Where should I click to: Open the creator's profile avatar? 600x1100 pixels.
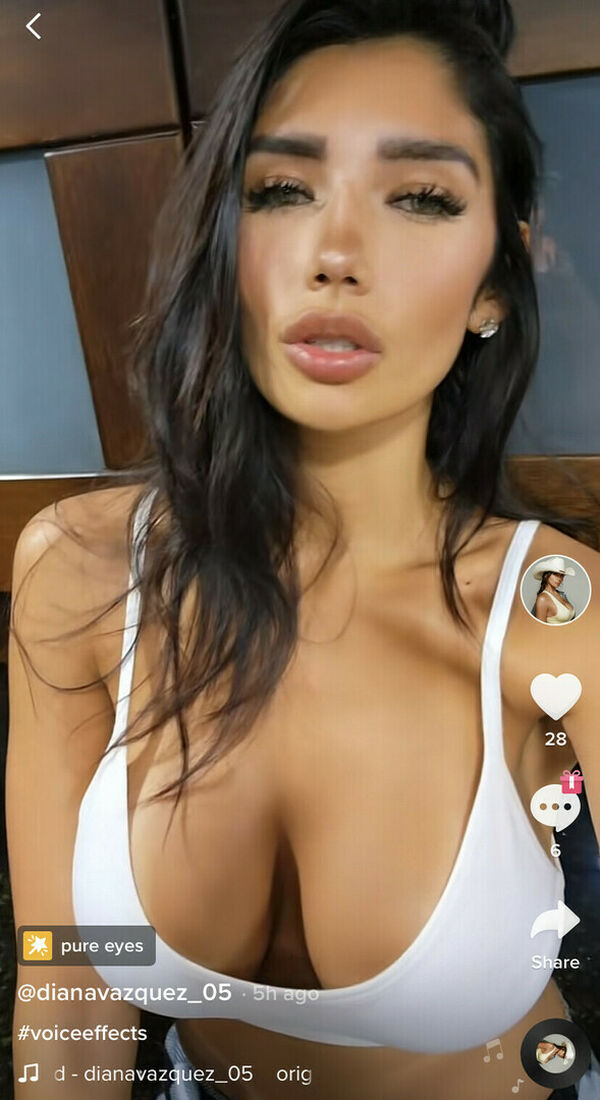coord(556,590)
